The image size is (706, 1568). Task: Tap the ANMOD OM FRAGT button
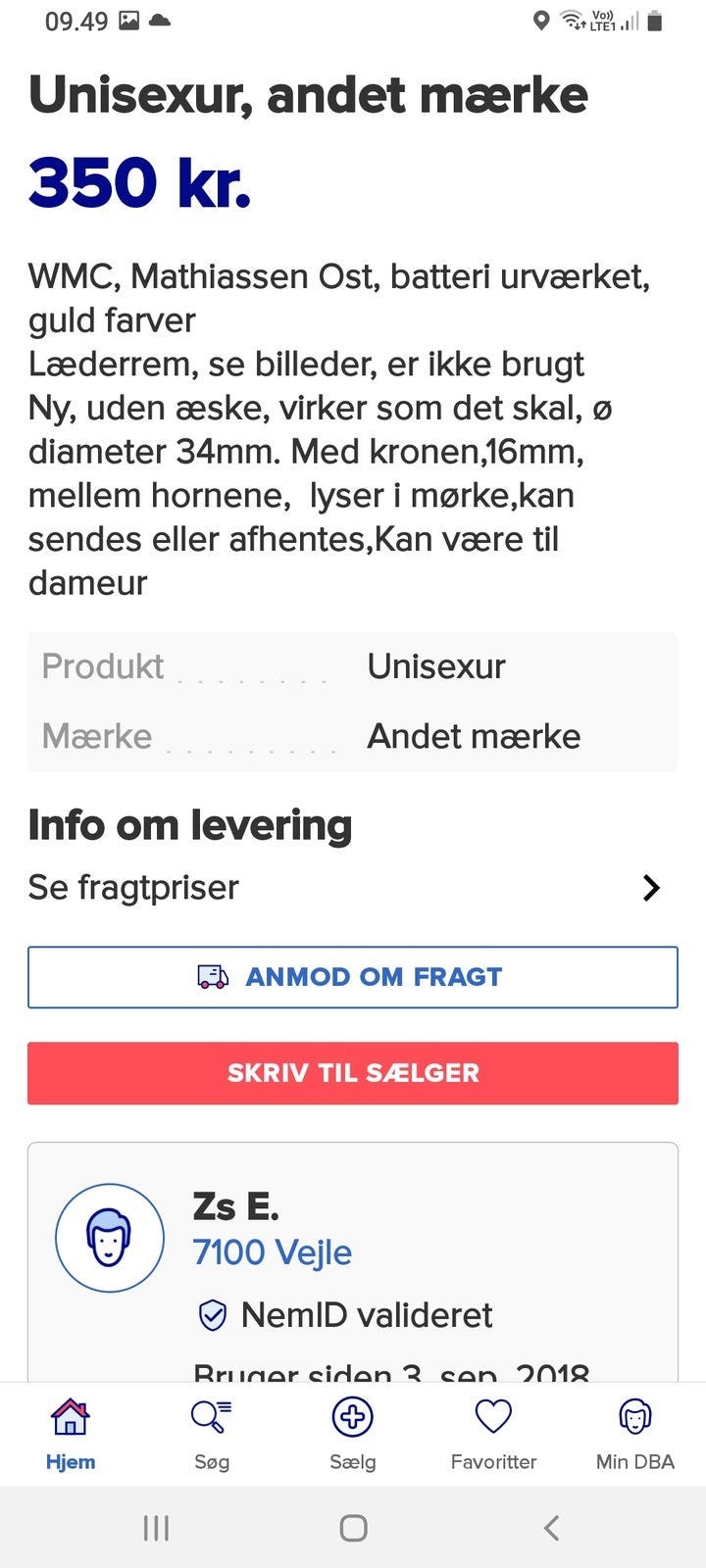353,977
